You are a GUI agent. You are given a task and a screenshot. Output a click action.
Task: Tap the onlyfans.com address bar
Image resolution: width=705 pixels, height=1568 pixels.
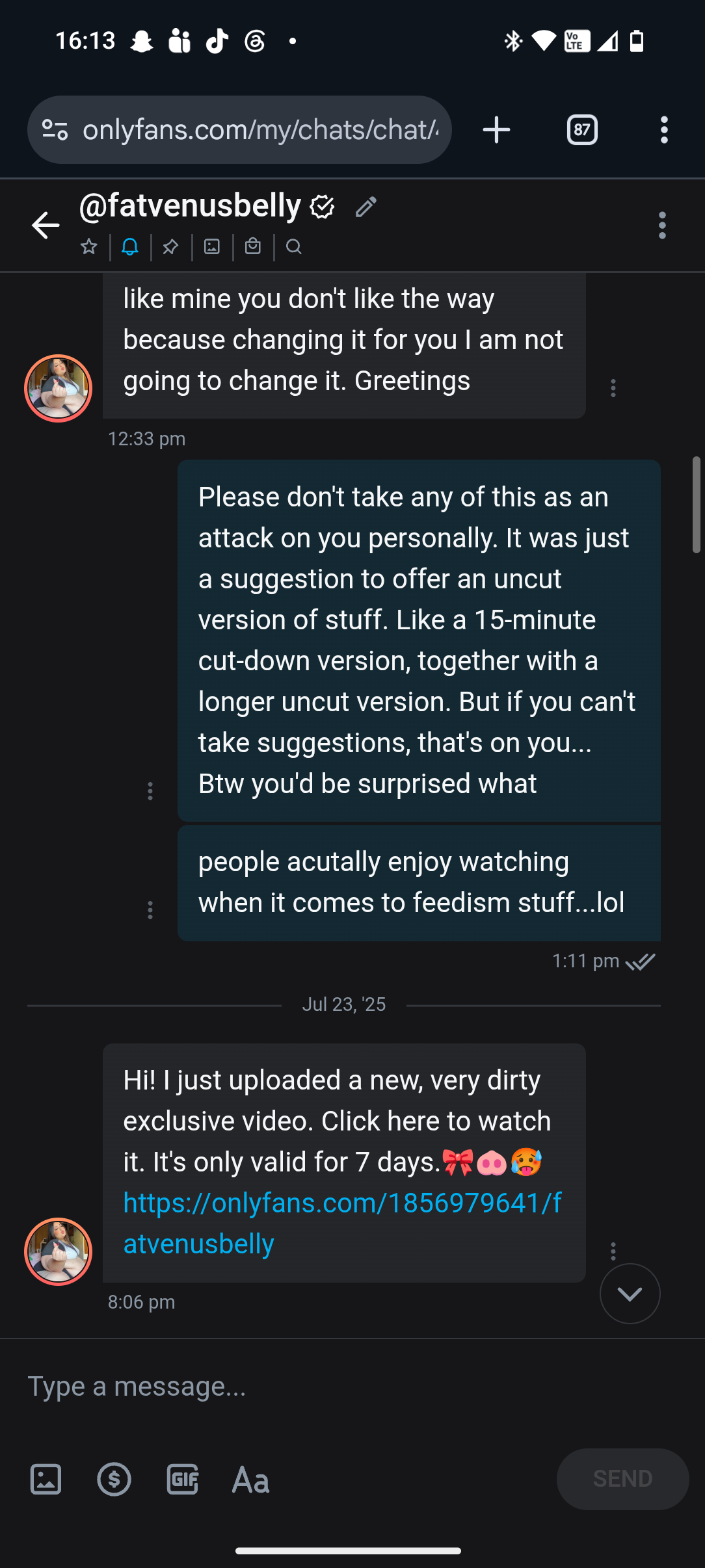(239, 130)
